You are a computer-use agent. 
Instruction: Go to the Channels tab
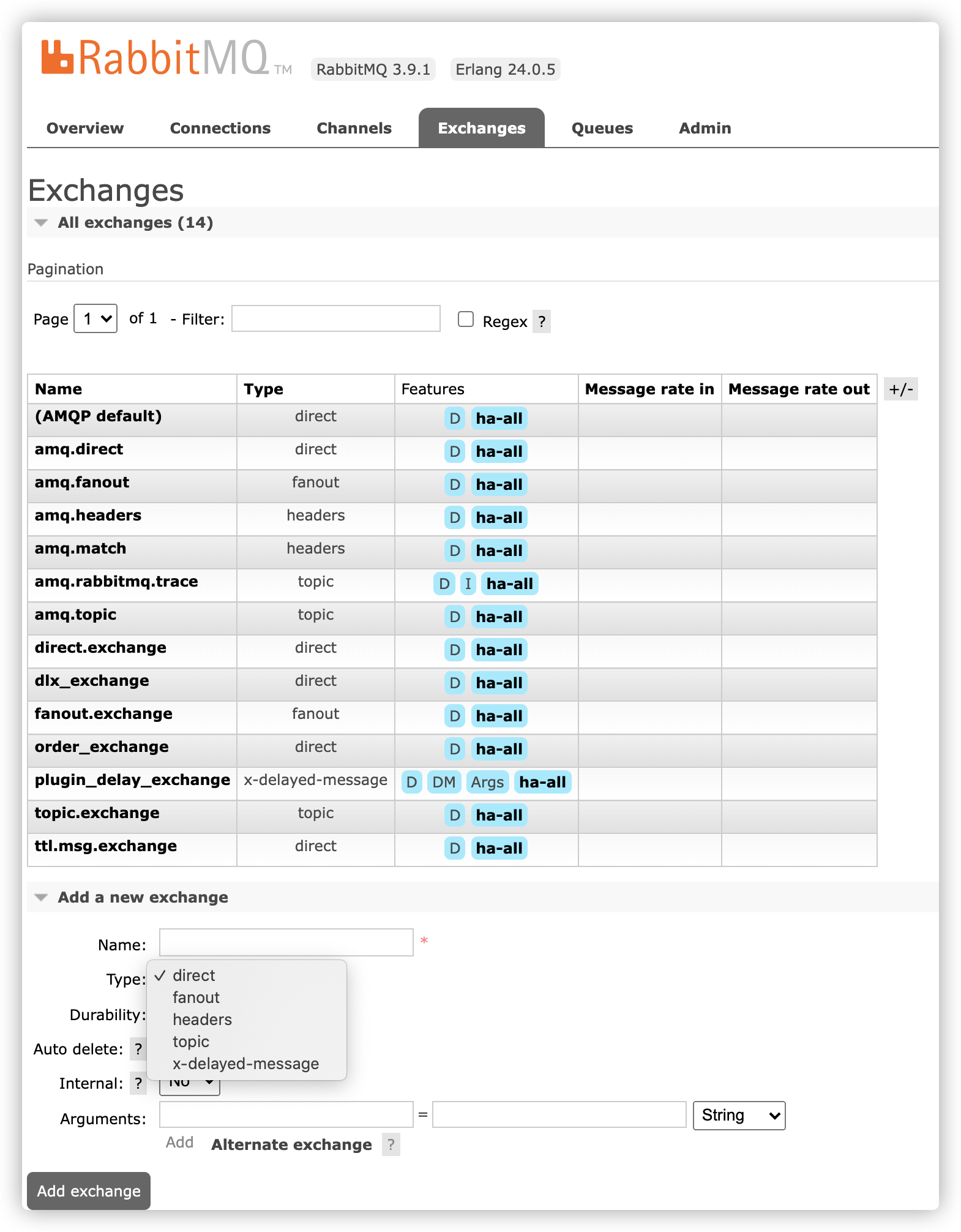point(354,128)
